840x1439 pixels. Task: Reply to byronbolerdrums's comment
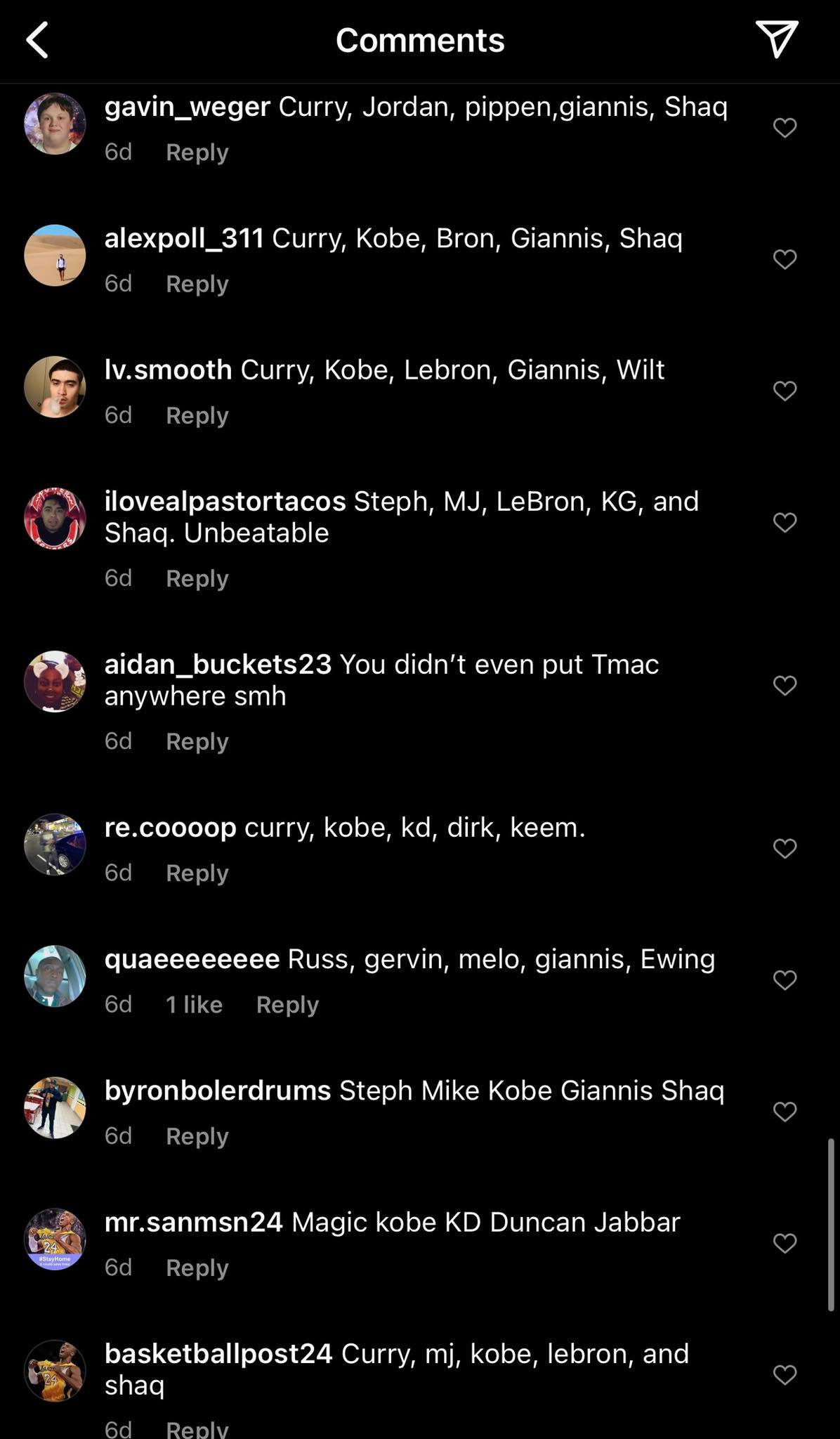(x=197, y=1136)
